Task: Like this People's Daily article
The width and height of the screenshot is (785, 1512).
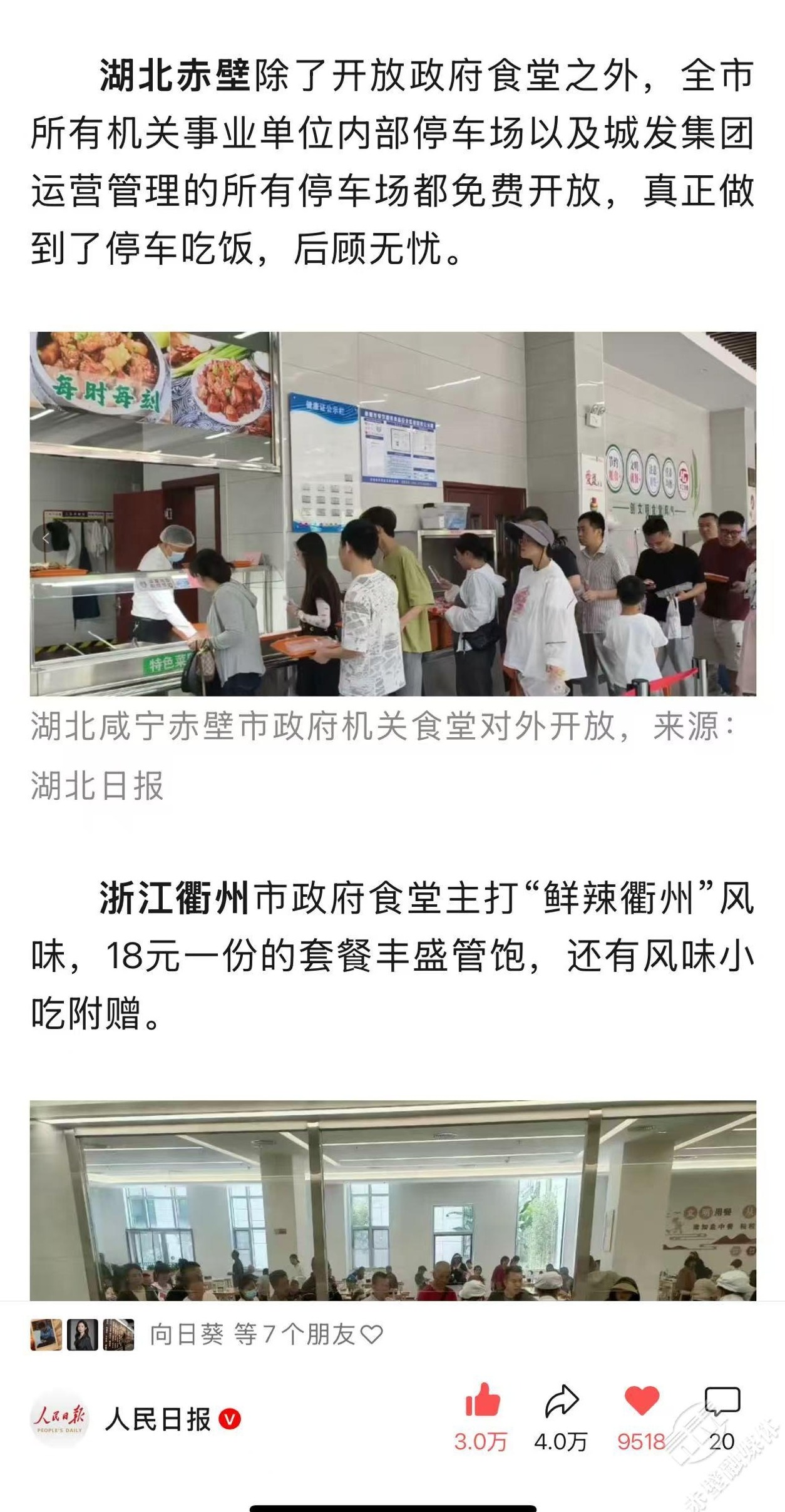Action: point(481,1401)
